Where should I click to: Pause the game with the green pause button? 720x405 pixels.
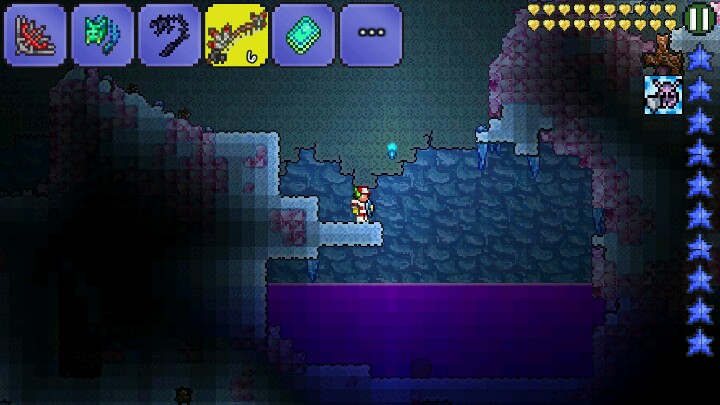click(699, 17)
